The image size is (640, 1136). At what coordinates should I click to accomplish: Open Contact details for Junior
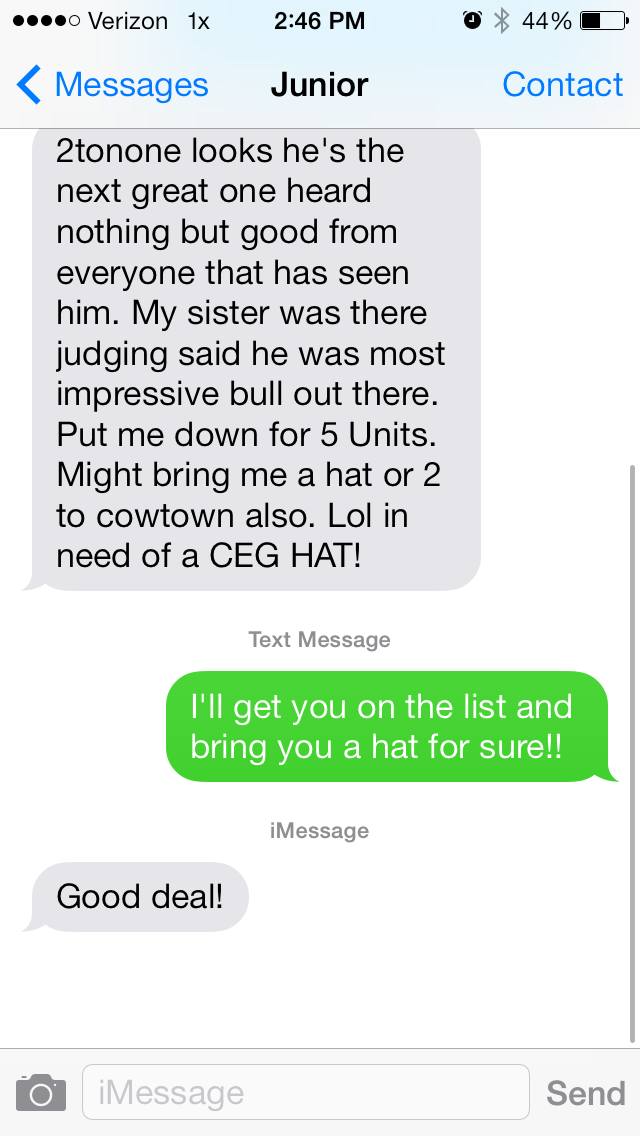click(562, 86)
